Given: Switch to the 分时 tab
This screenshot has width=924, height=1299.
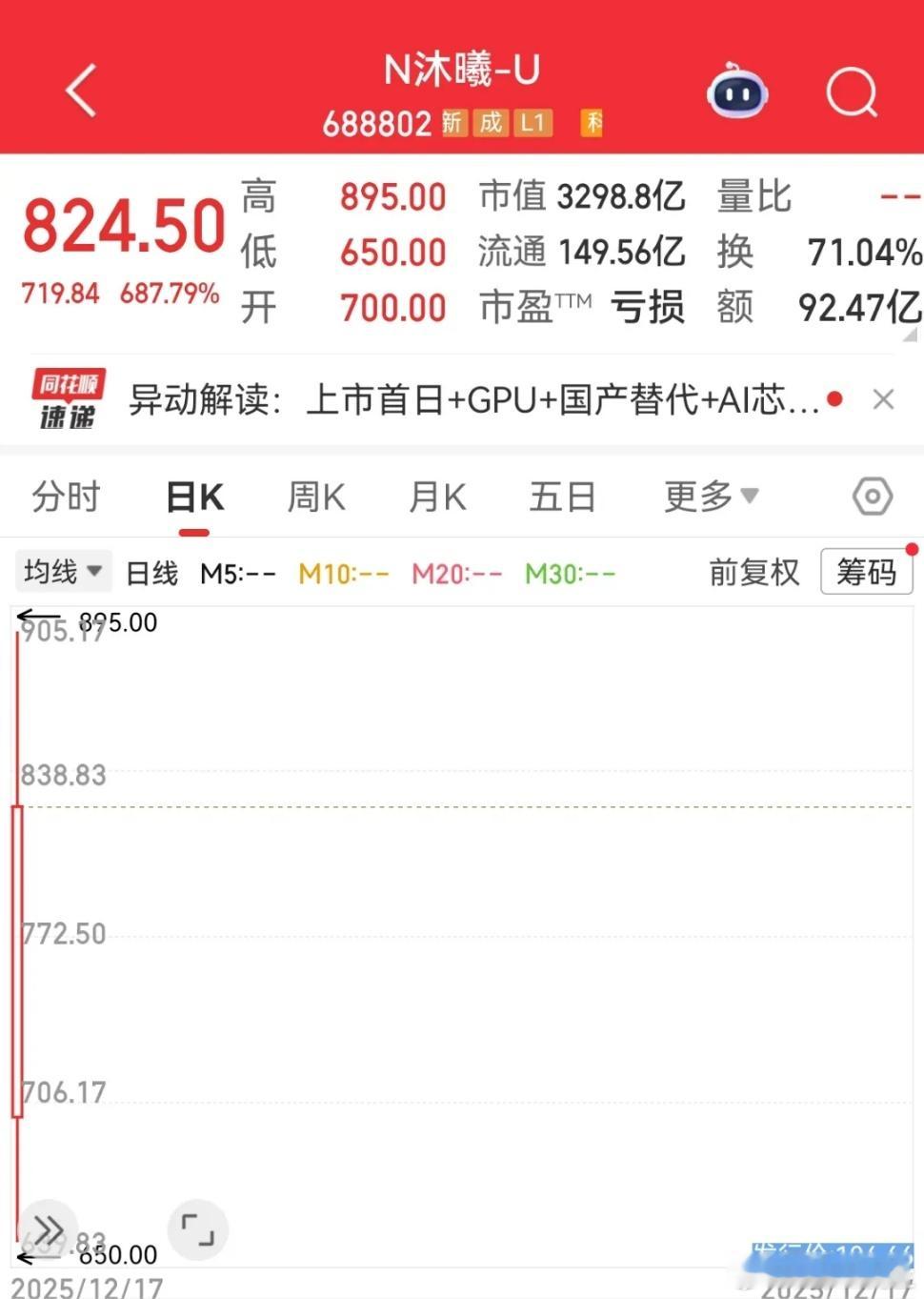Looking at the screenshot, I should (65, 497).
